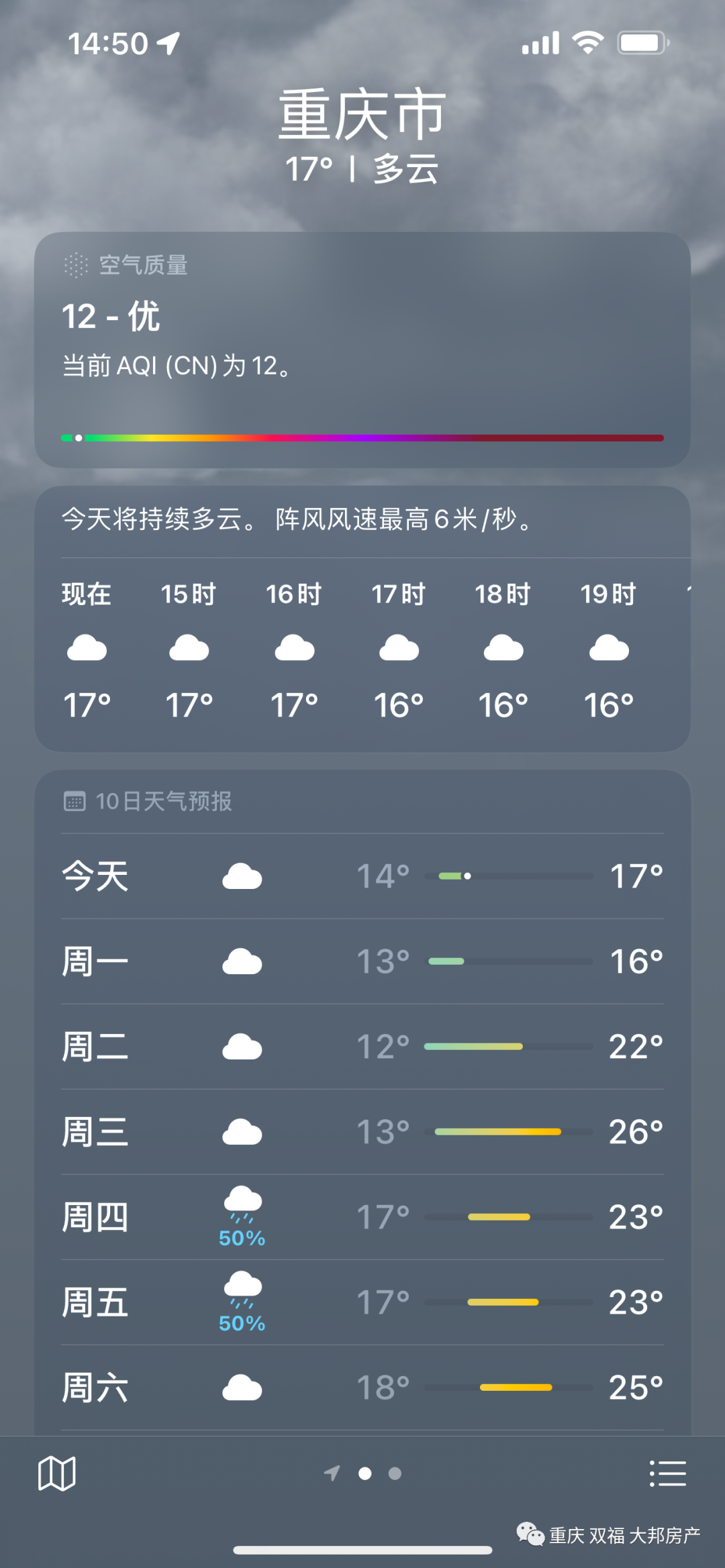
Task: Open today's row in 10-day forecast
Action: tap(362, 876)
